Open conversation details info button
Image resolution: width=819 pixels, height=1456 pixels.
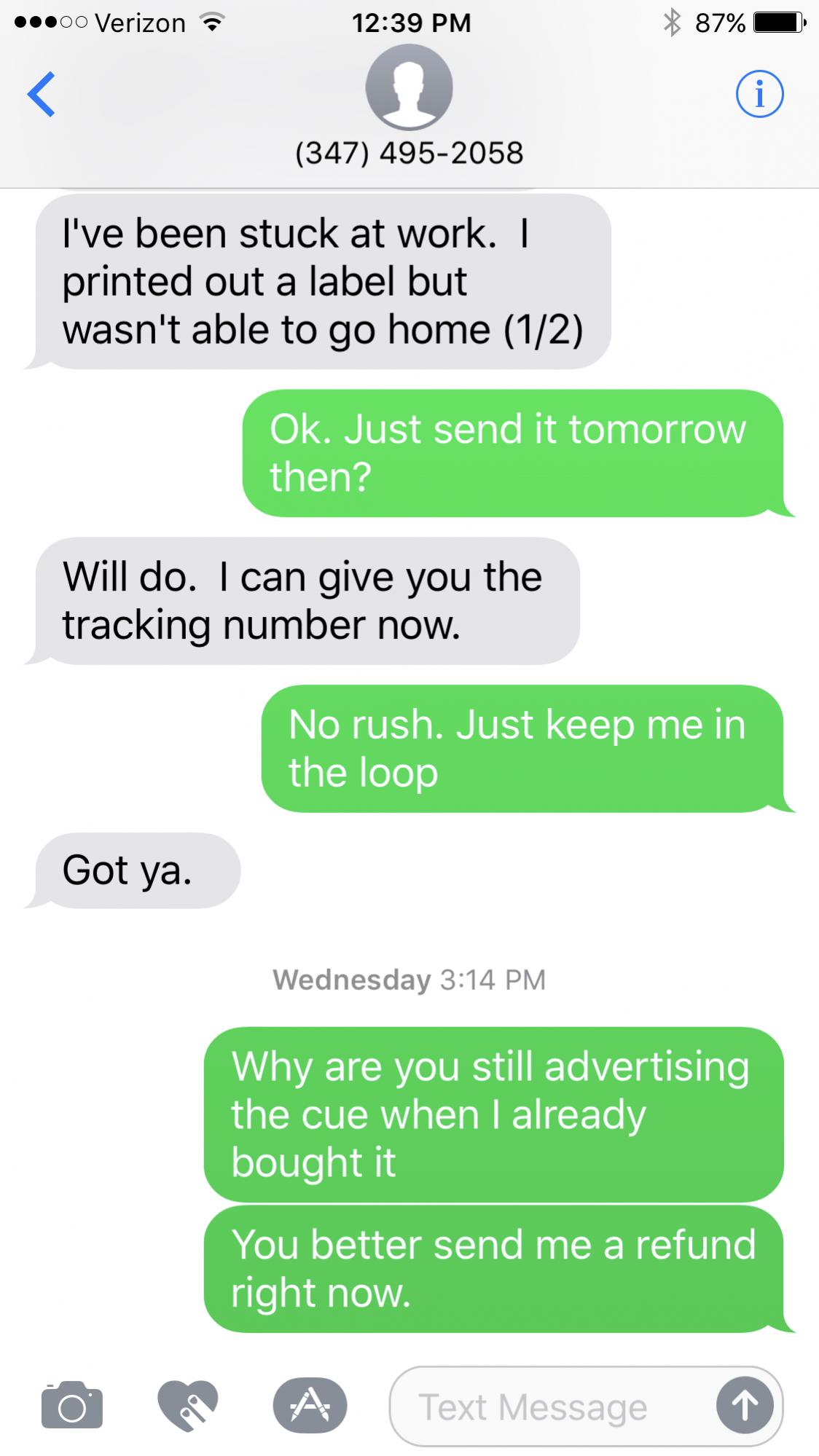759,94
